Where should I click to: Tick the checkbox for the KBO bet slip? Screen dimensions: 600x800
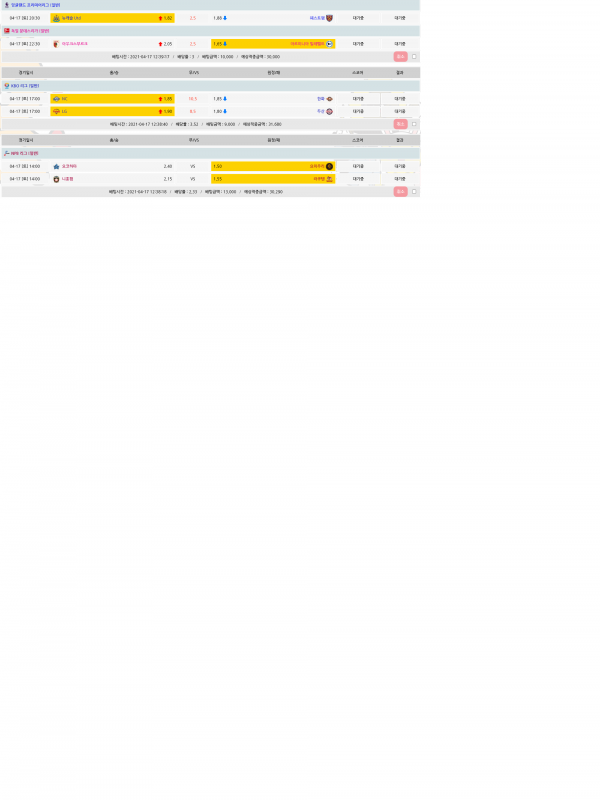(414, 124)
